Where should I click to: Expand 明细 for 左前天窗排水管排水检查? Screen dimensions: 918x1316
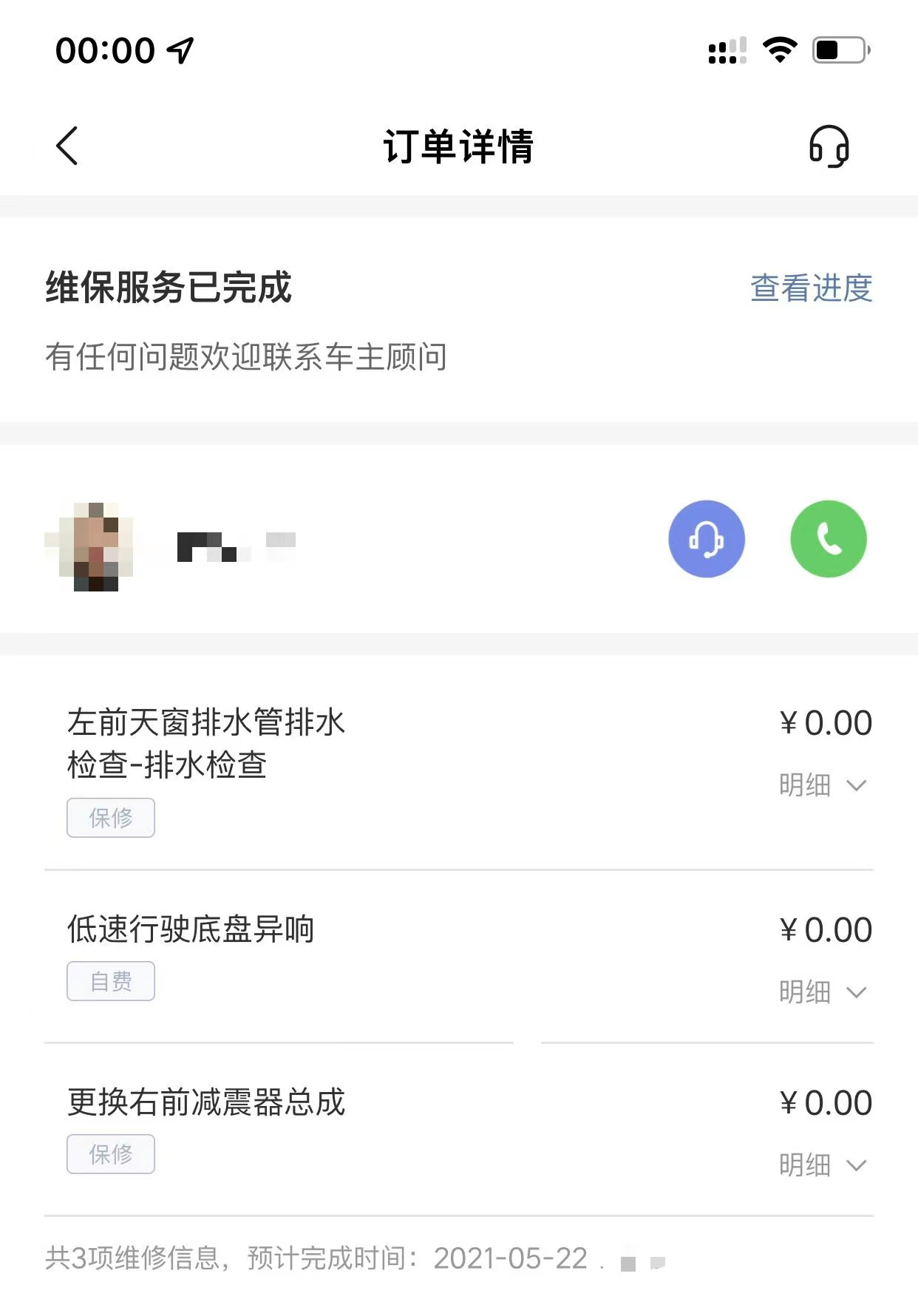click(822, 785)
